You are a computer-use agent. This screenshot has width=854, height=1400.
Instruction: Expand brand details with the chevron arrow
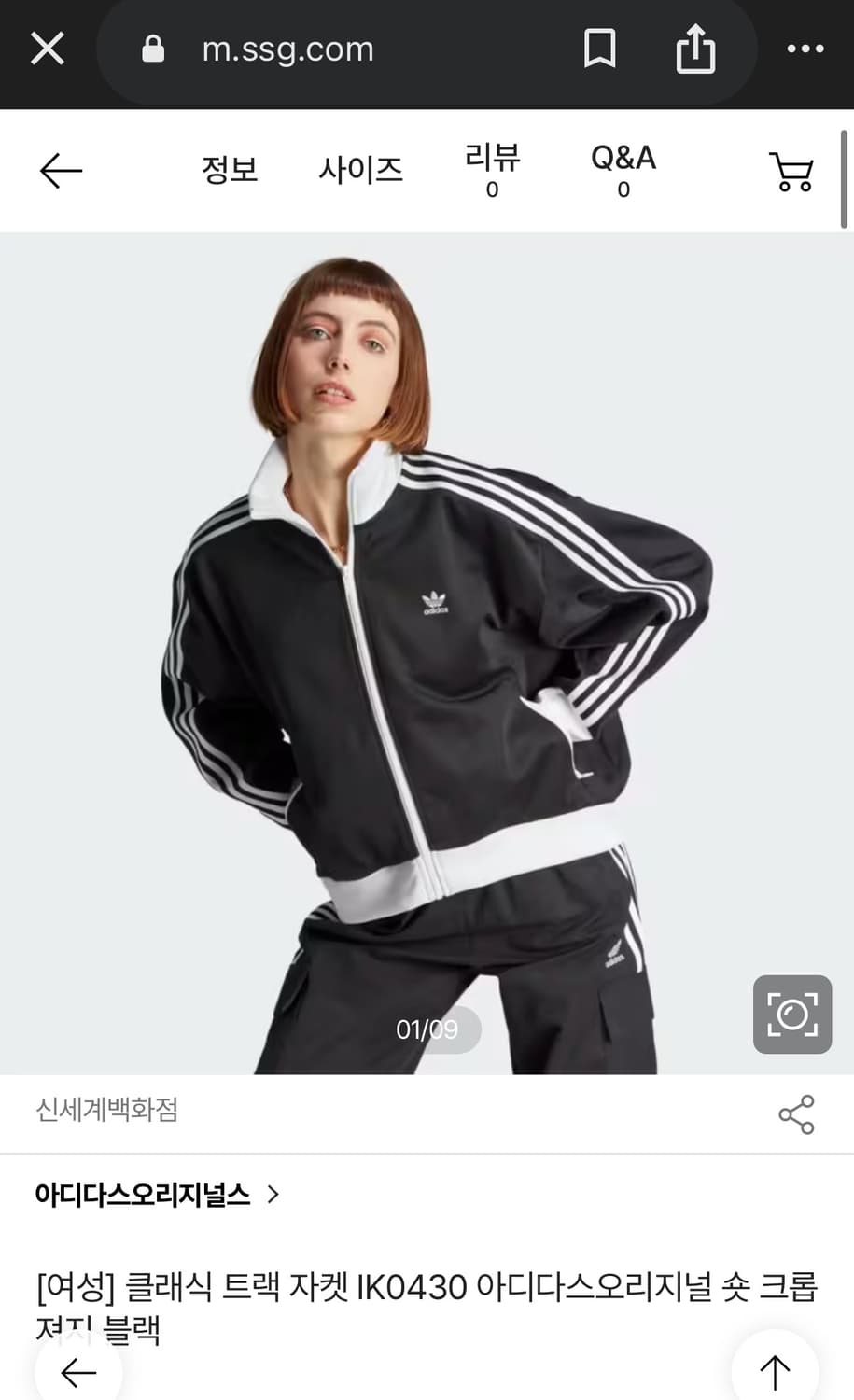[x=272, y=1195]
